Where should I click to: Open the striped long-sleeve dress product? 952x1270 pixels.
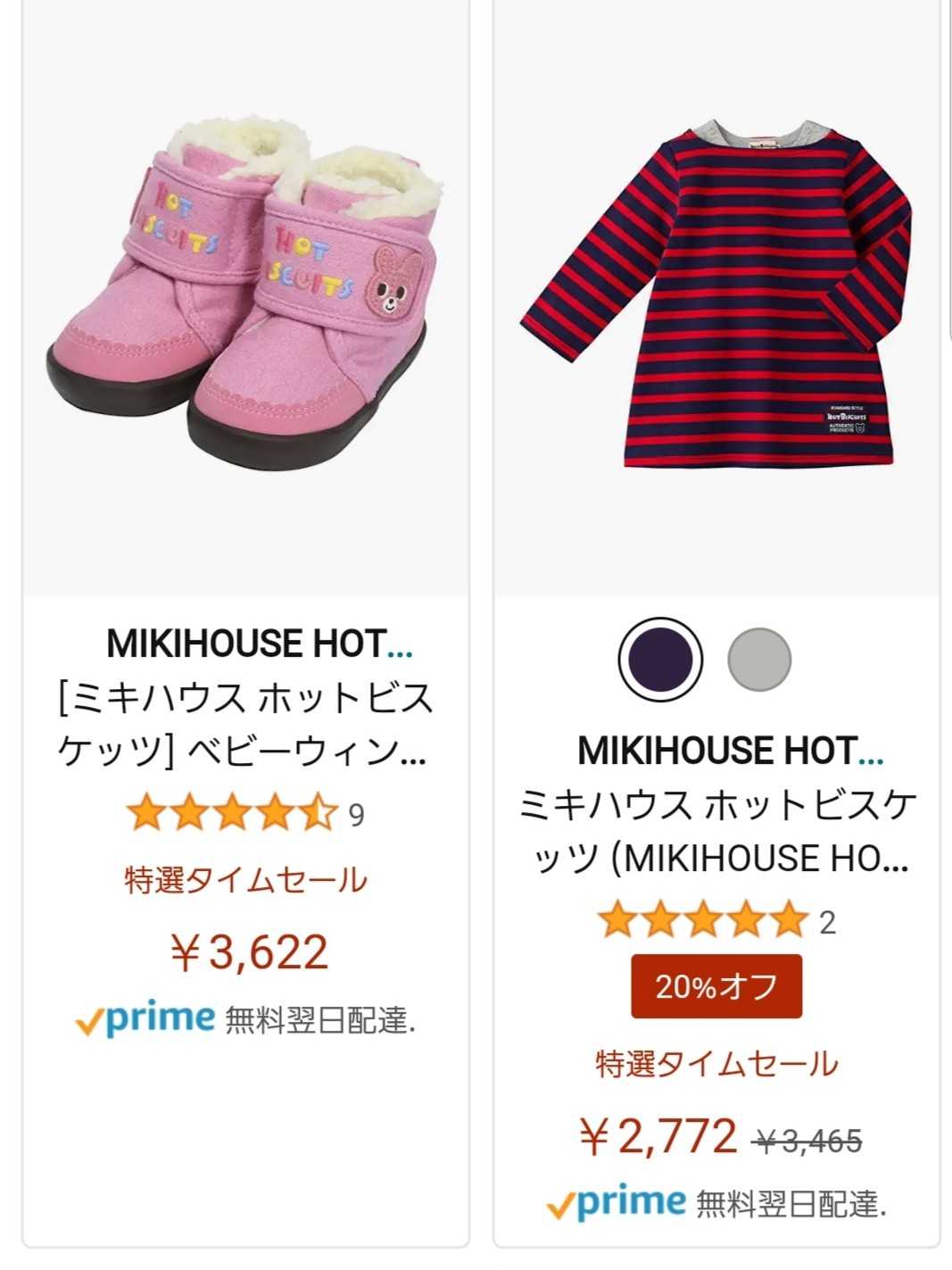point(716,295)
